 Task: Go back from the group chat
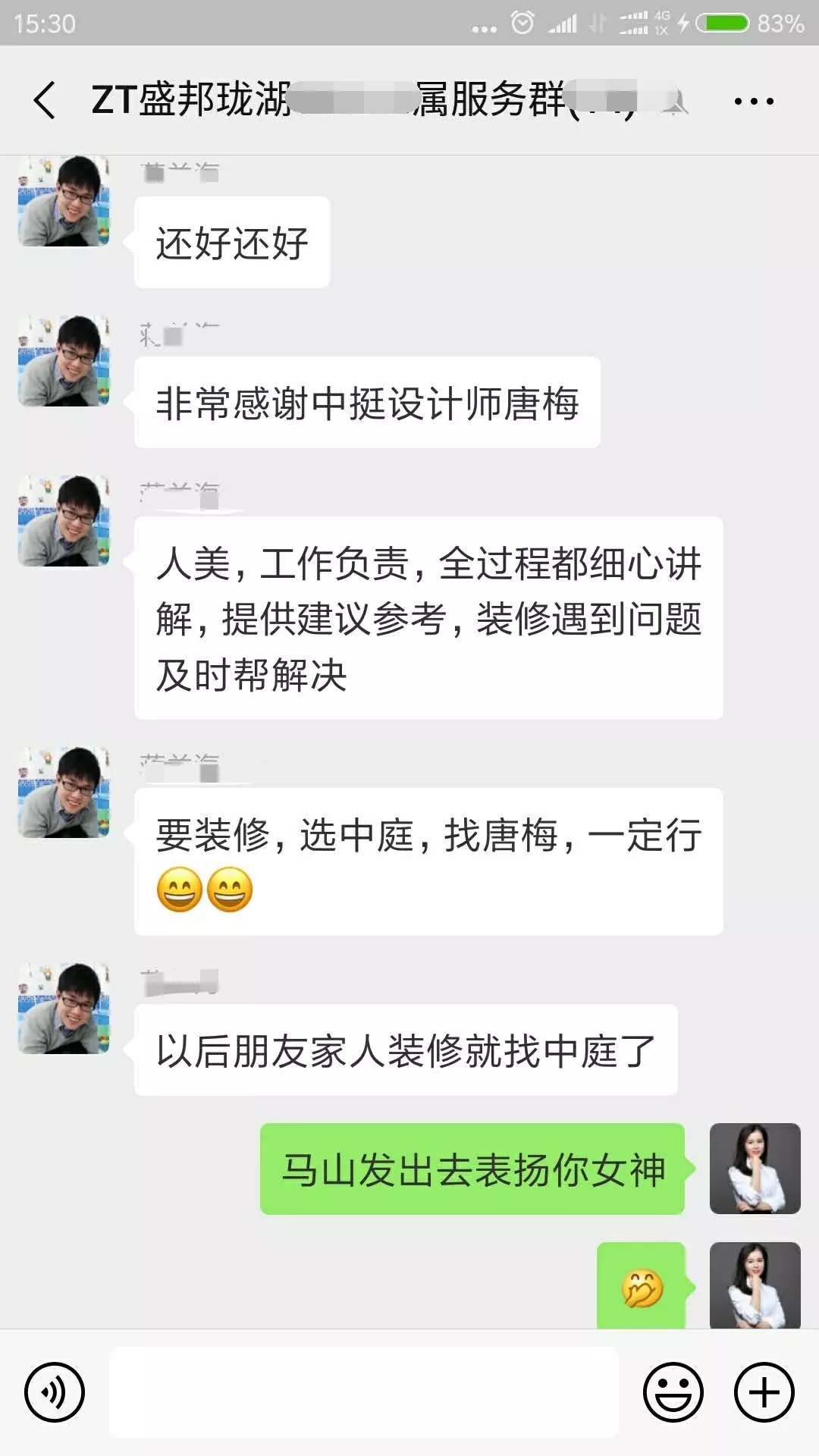coord(44,100)
